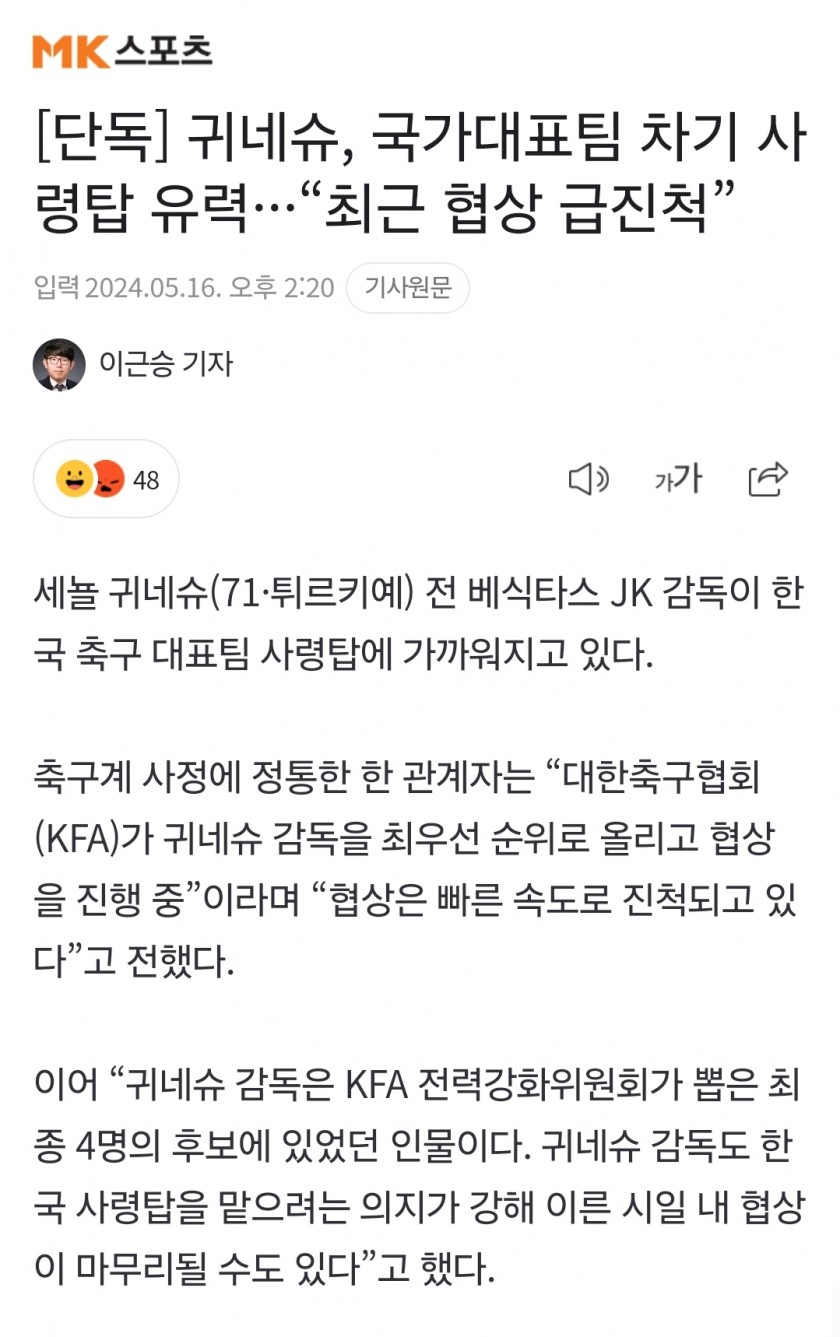Share this article
This screenshot has width=840, height=1337.
[x=768, y=480]
